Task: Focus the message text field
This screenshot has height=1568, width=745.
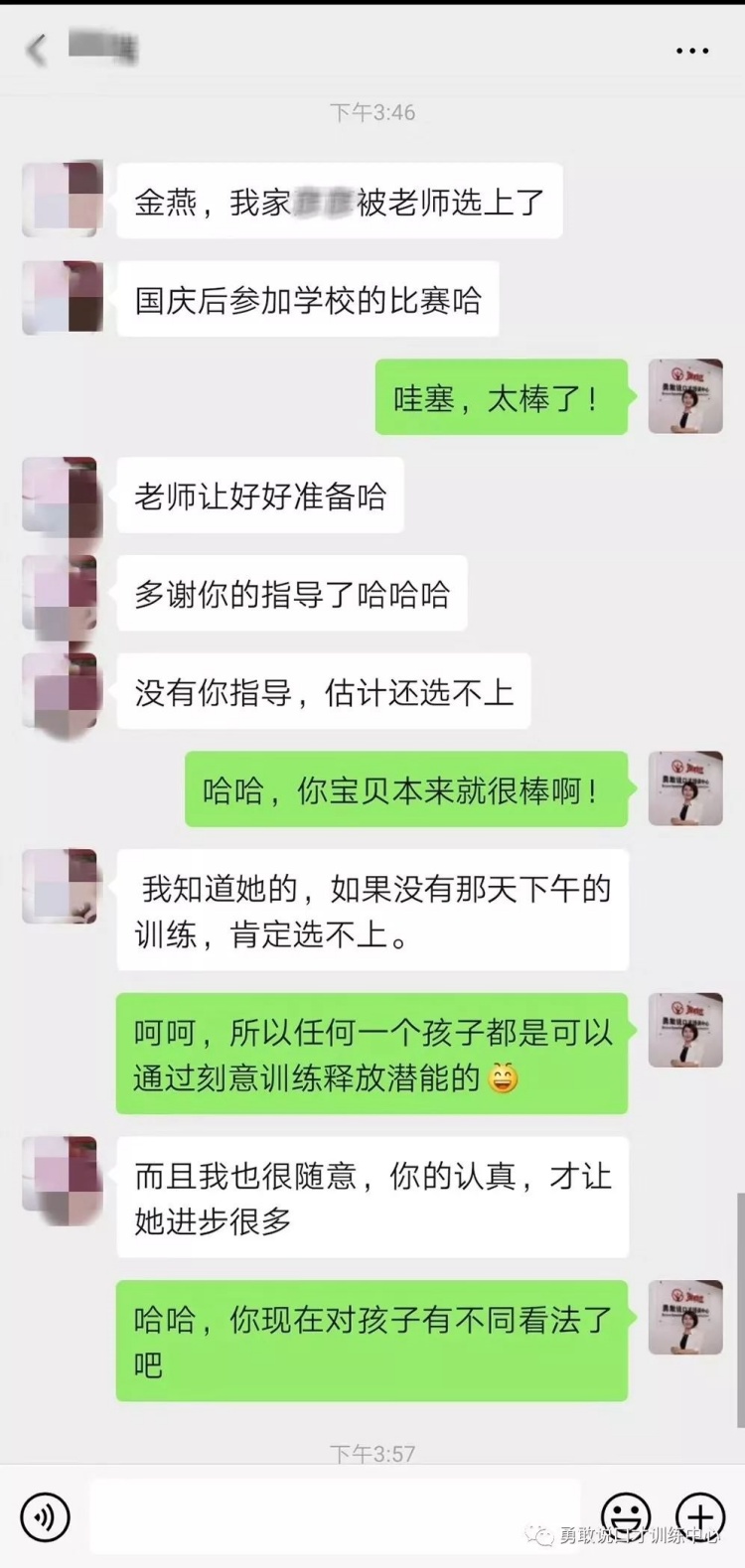Action: 335,1516
